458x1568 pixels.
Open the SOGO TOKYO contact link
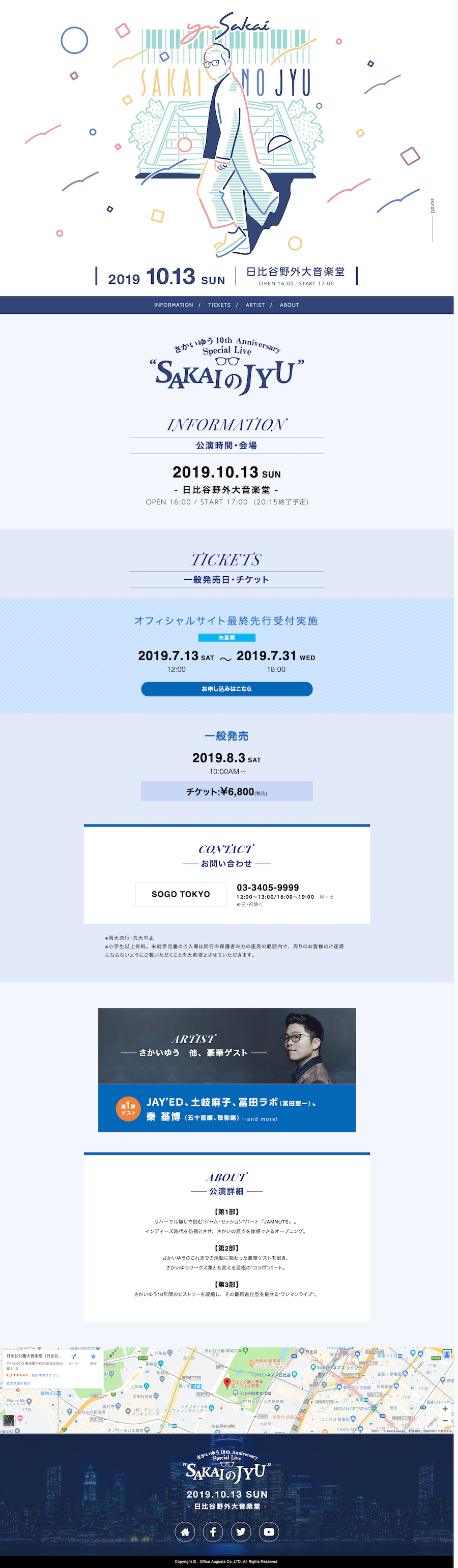click(x=181, y=894)
